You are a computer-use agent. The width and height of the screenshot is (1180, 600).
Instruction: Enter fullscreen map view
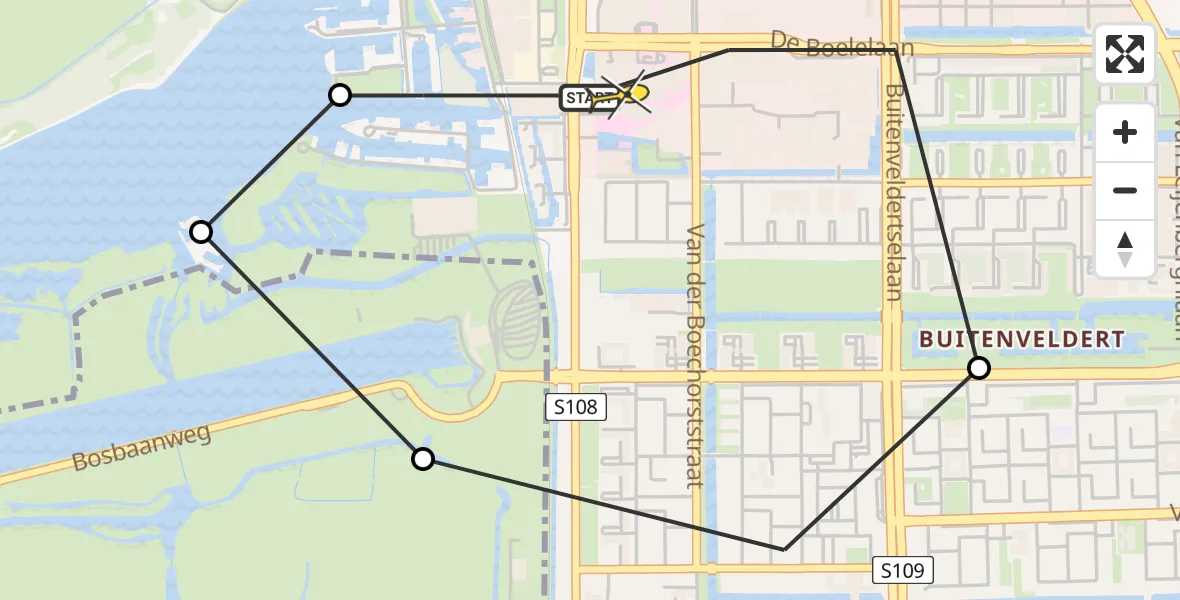pyautogui.click(x=1125, y=54)
